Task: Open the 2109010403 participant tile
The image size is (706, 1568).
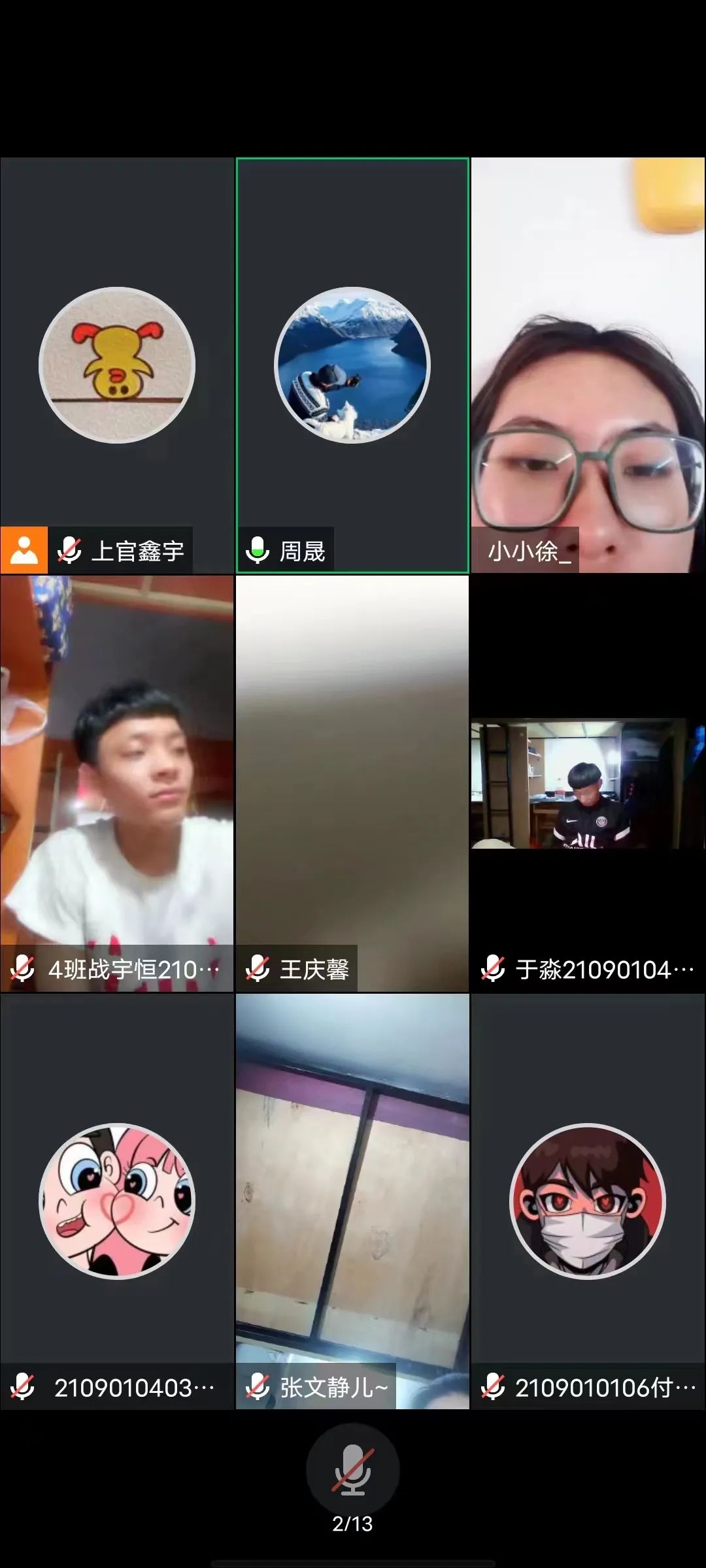Action: pyautogui.click(x=117, y=1201)
